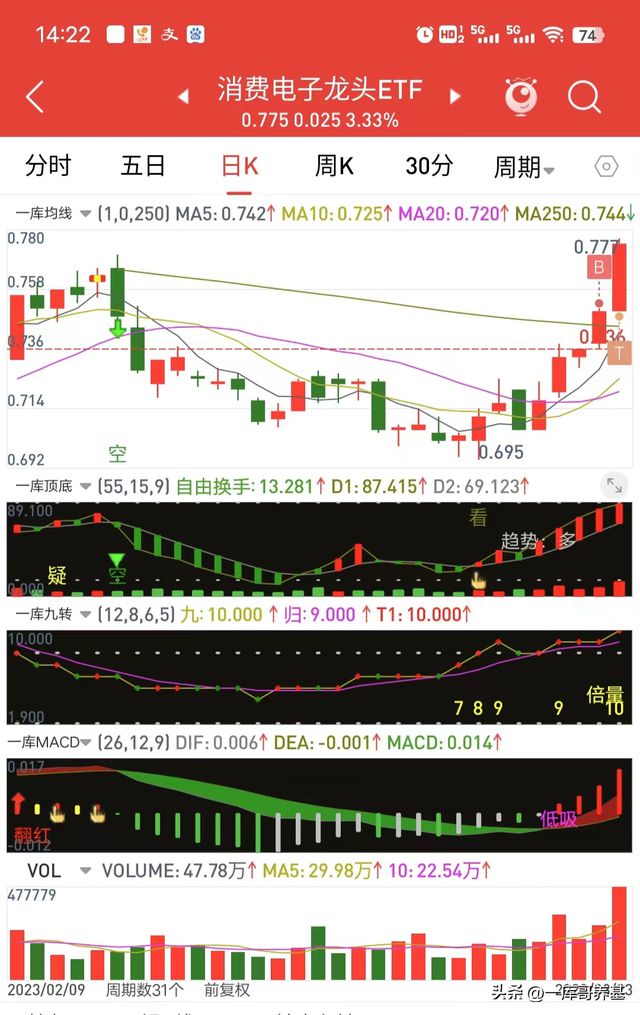Open the robot assistant icon
640x1015 pixels.
click(520, 97)
